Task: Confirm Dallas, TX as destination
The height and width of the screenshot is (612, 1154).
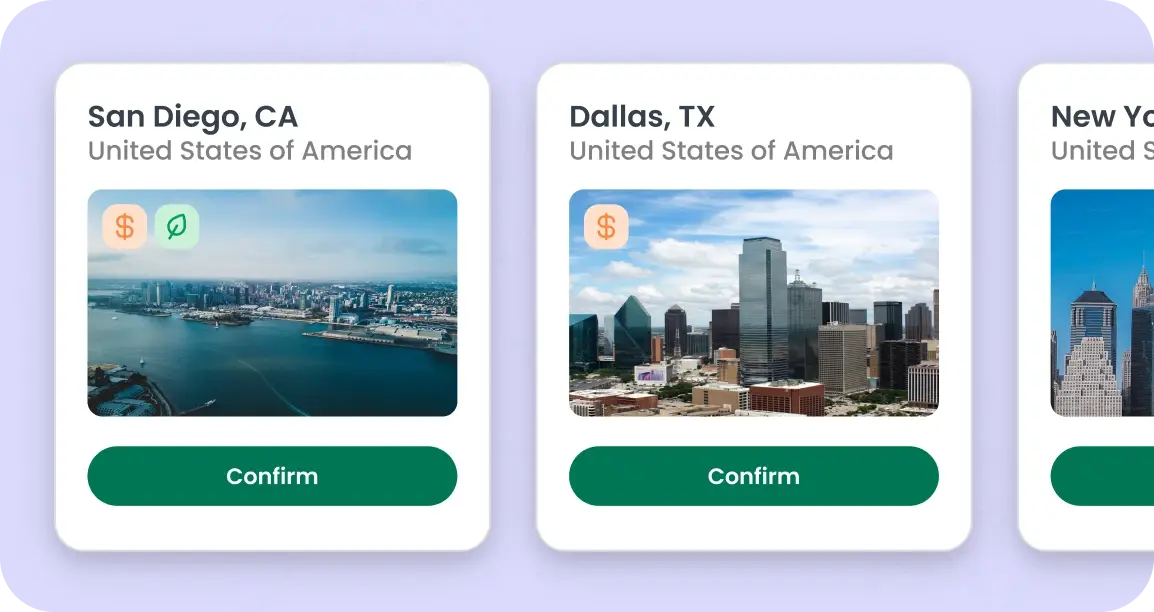Action: point(753,476)
